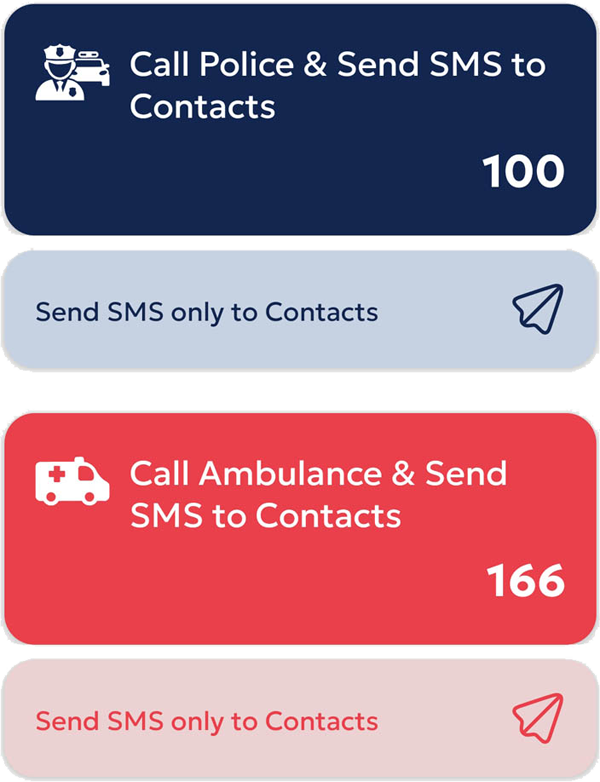Send SMS only to contacts under Ambulance
The width and height of the screenshot is (600, 782).
tap(300, 720)
